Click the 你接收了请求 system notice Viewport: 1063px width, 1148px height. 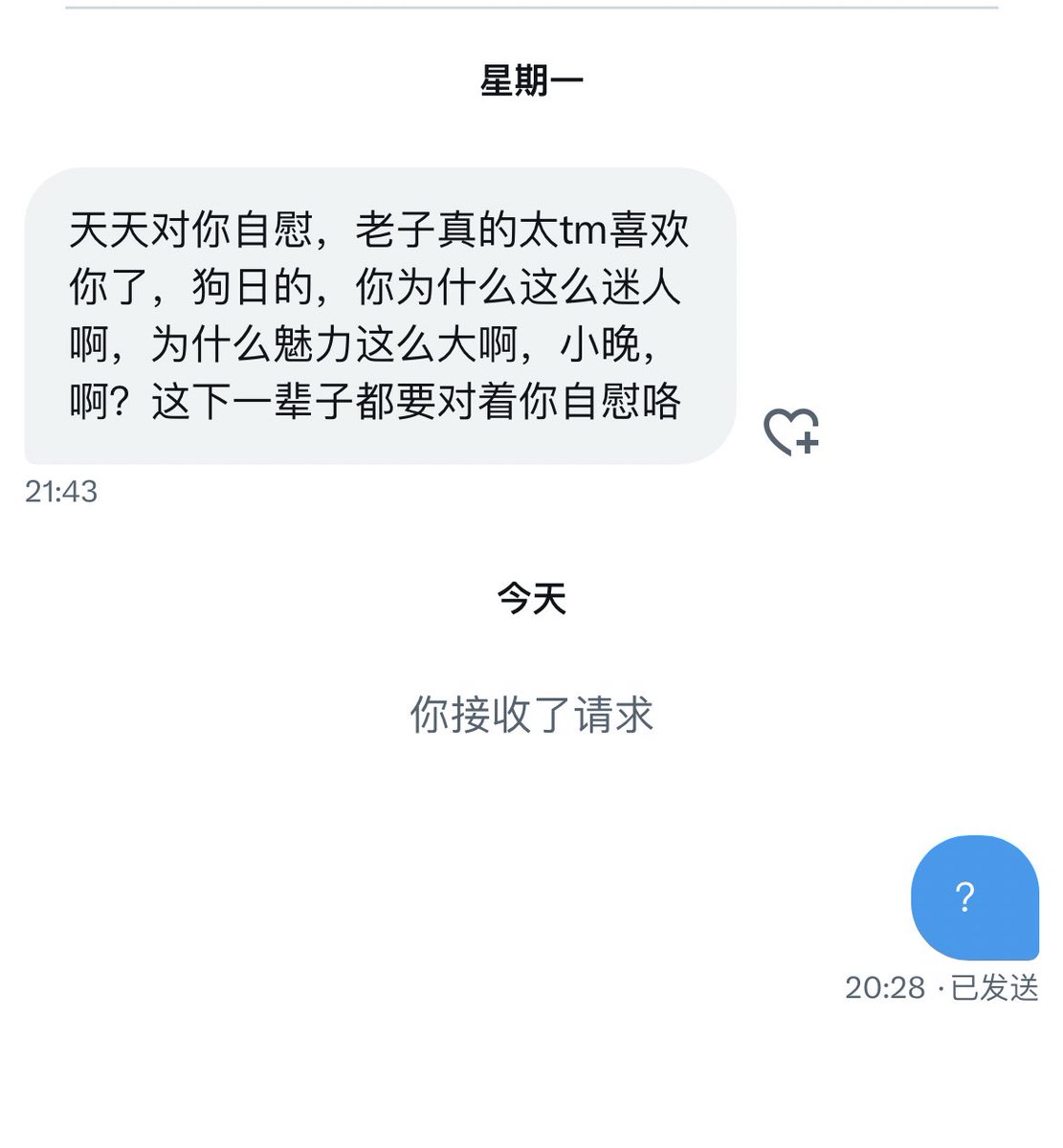[531, 716]
